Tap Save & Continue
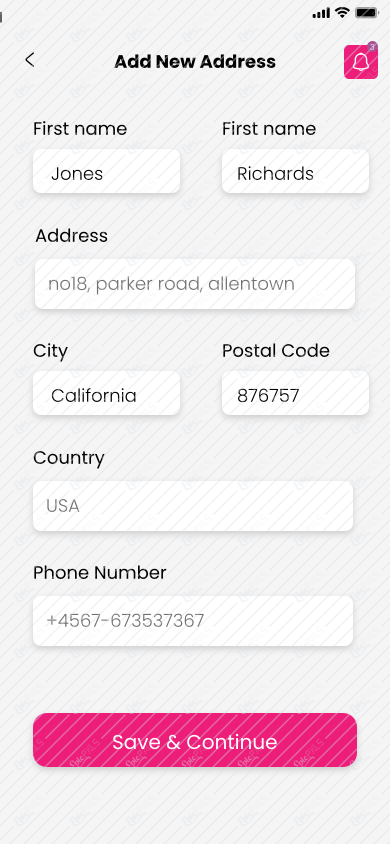Viewport: 390px width, 844px height. (x=195, y=740)
